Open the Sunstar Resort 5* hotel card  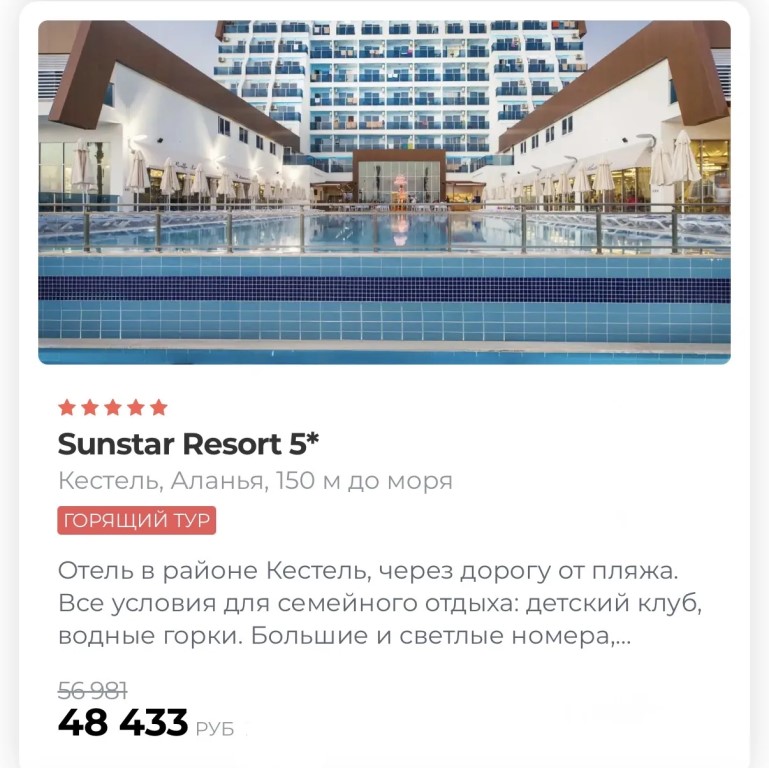[x=188, y=443]
